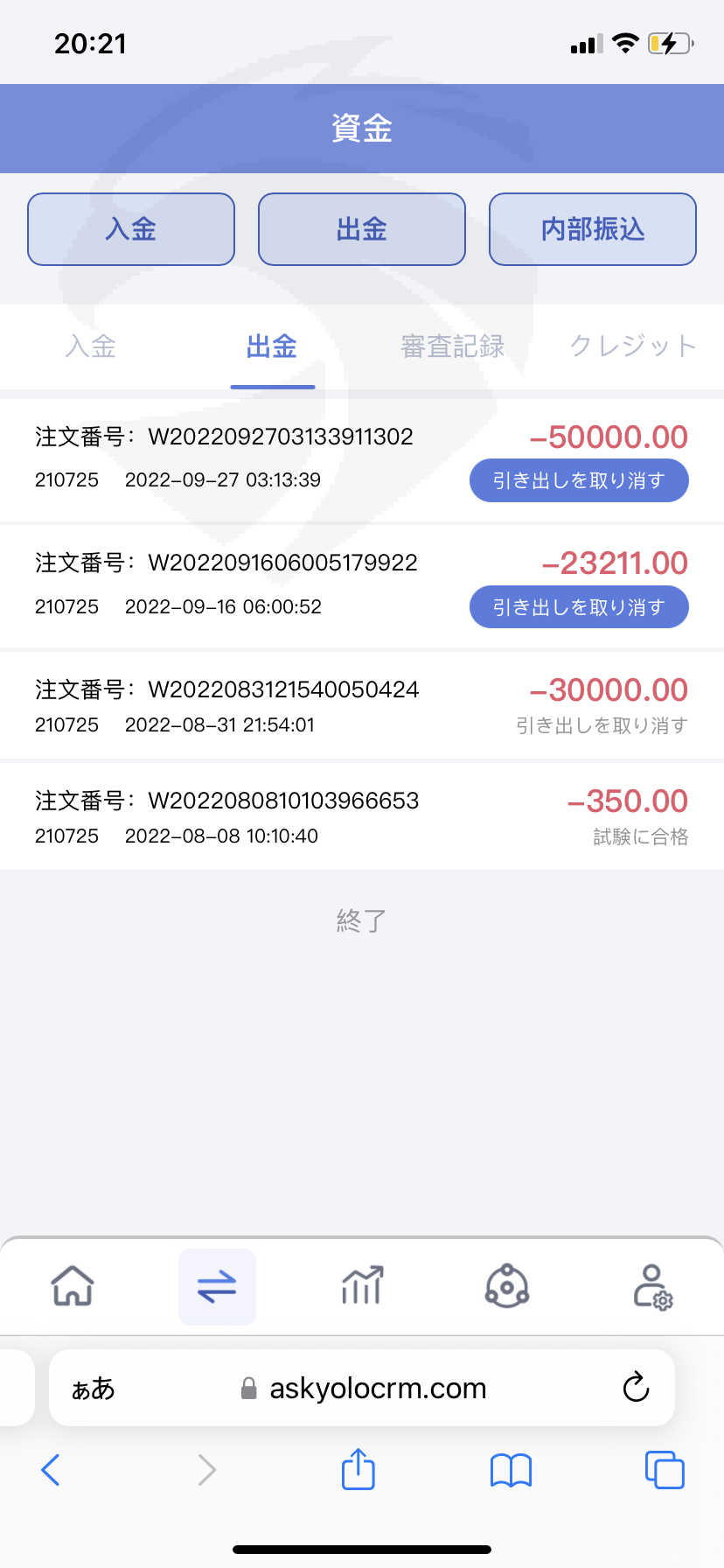Select the 内部振込 internal transfer button
724x1568 pixels.
coord(593,229)
